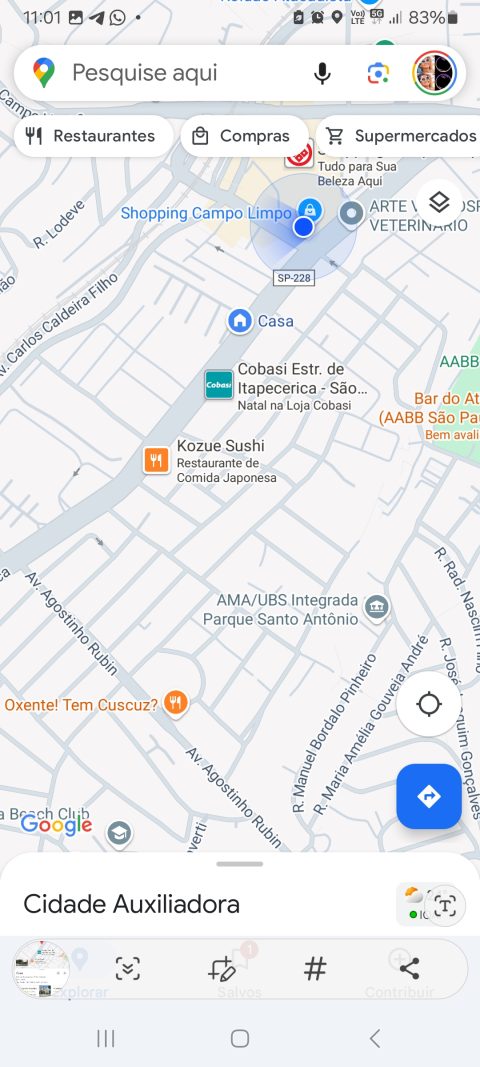Image resolution: width=480 pixels, height=1067 pixels.
Task: Go back with the system back button
Action: [x=374, y=1038]
